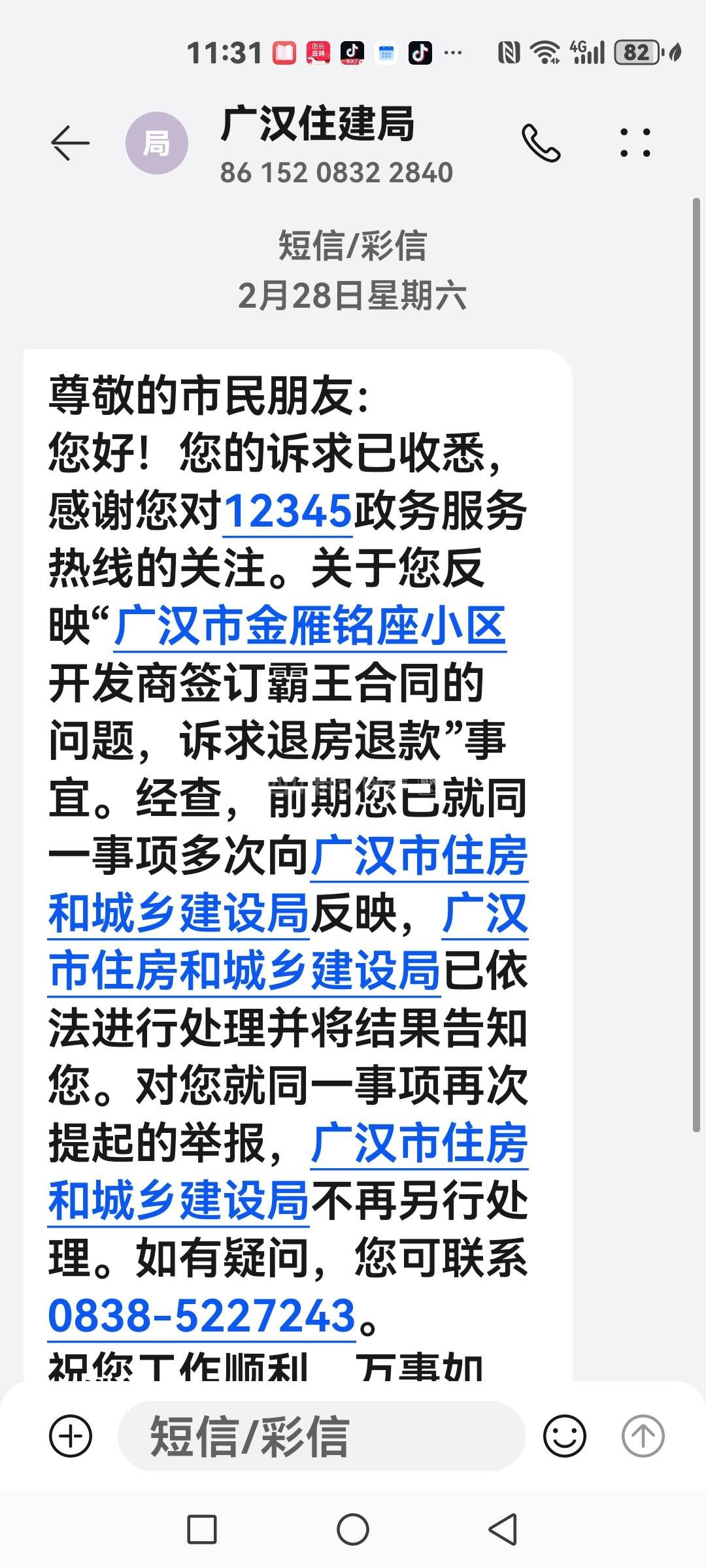Open the plus attachment button
This screenshot has width=706, height=1568.
click(71, 1435)
